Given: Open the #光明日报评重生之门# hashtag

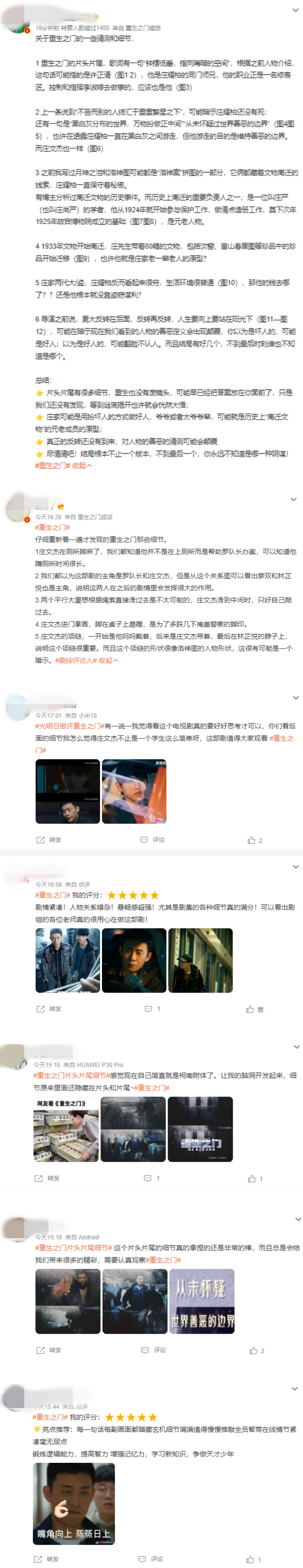Looking at the screenshot, I should pos(69,725).
